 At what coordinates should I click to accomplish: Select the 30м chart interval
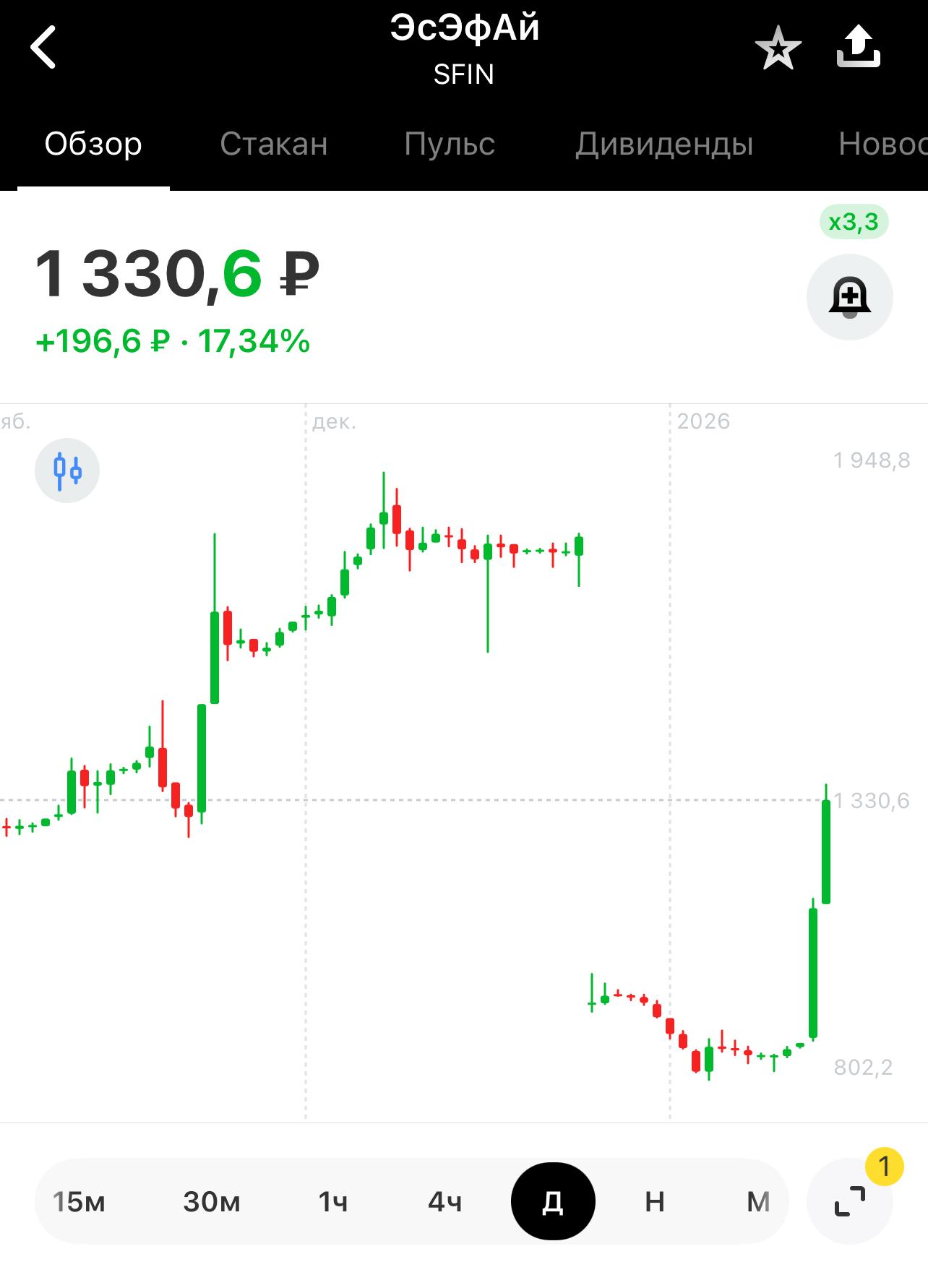coord(211,1201)
